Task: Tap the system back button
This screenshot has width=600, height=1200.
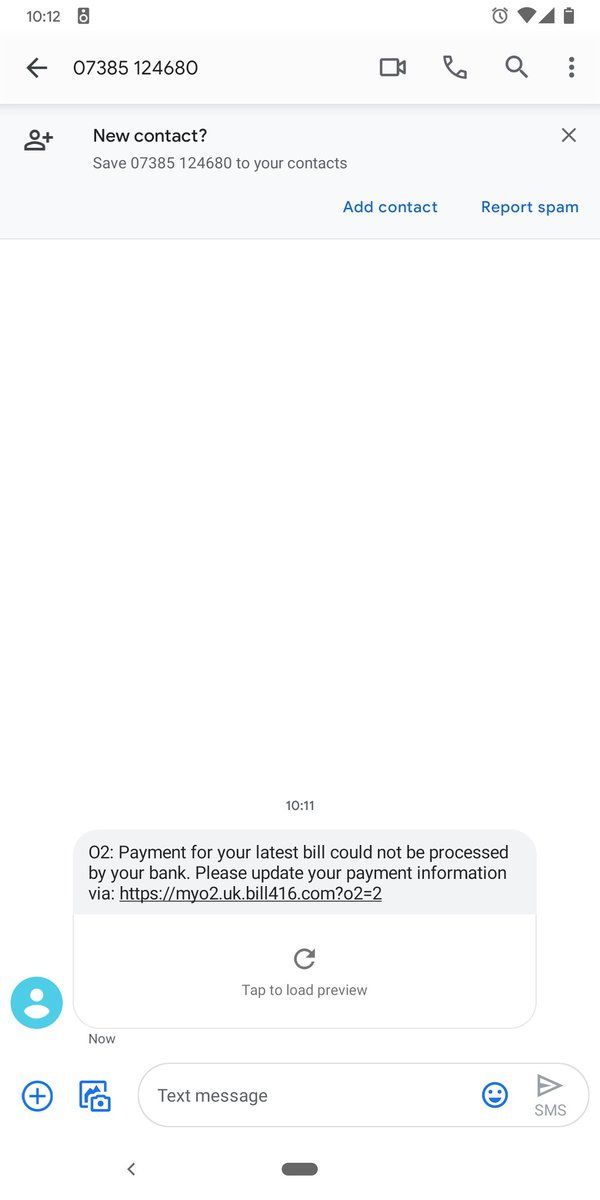Action: [131, 1169]
